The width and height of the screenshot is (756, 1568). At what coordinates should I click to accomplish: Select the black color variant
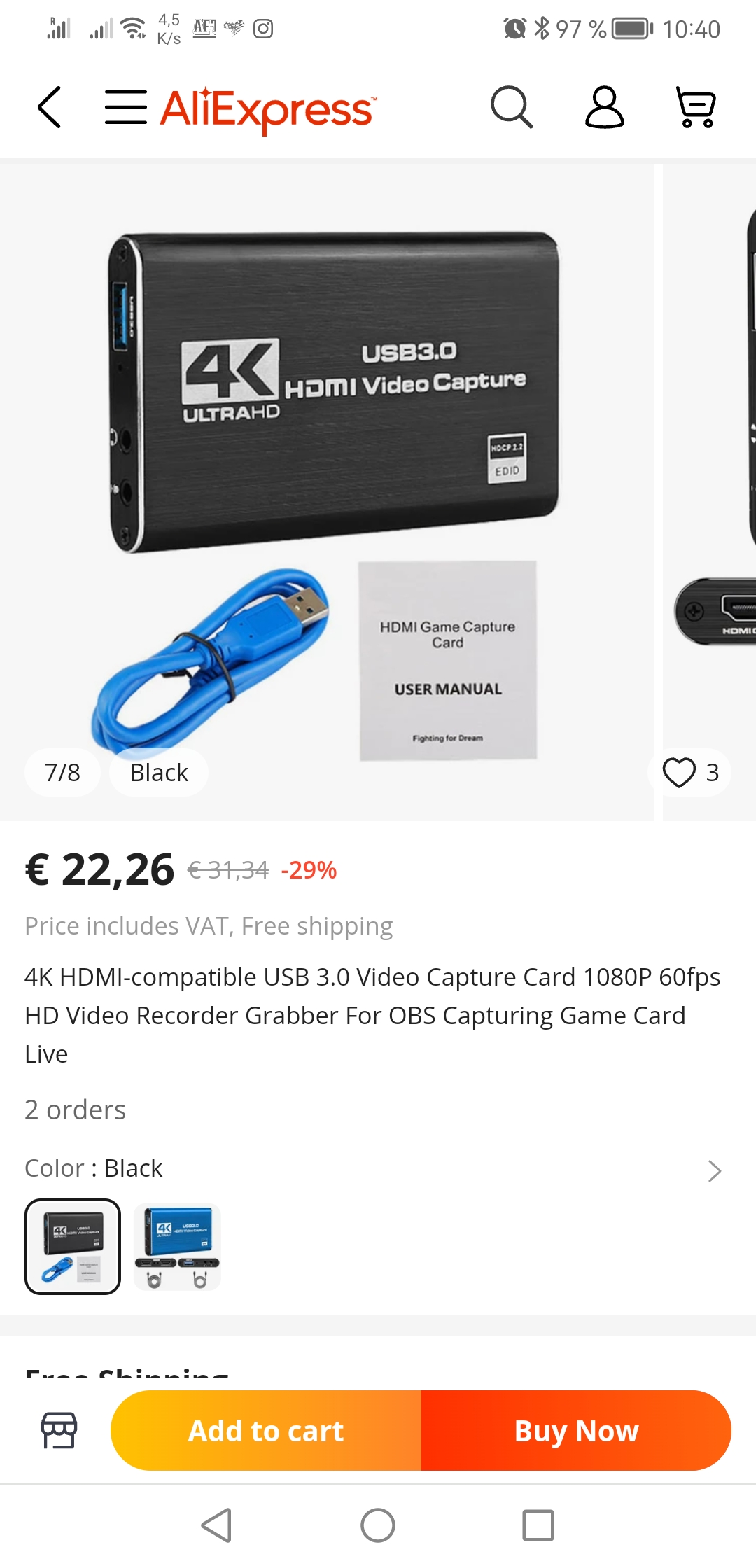pyautogui.click(x=73, y=1247)
